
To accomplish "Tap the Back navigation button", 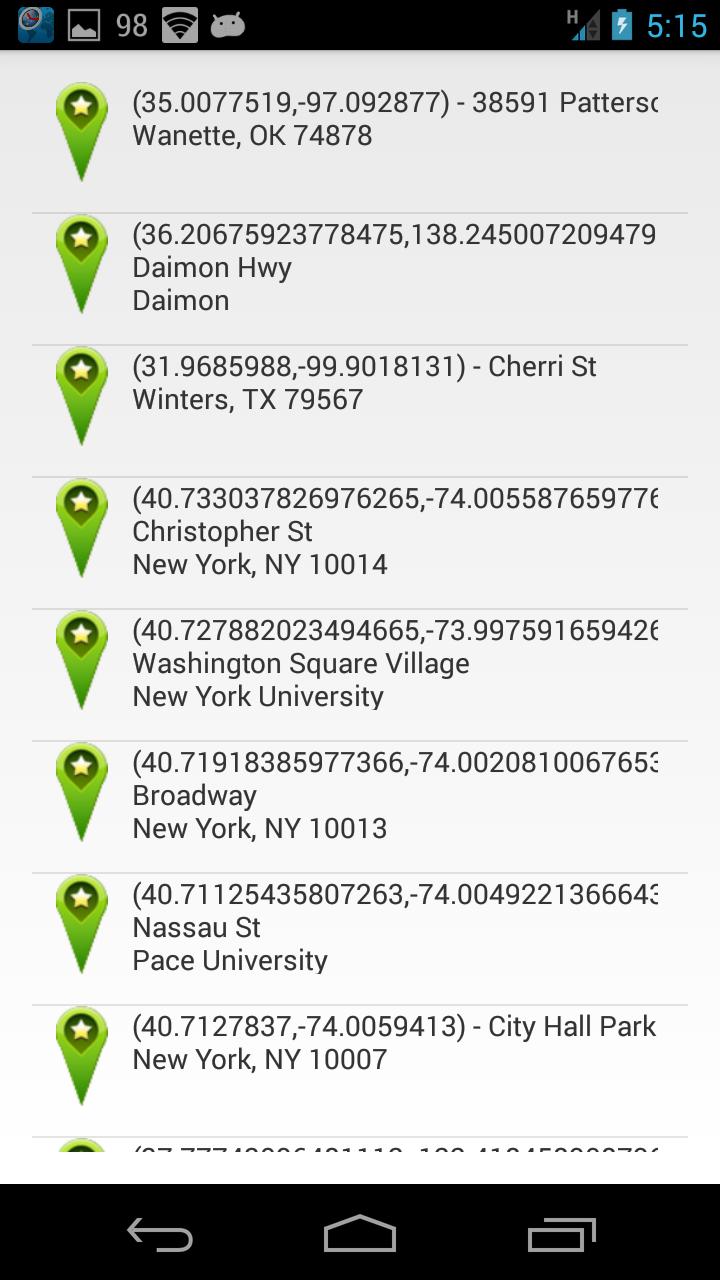I will (x=160, y=1236).
